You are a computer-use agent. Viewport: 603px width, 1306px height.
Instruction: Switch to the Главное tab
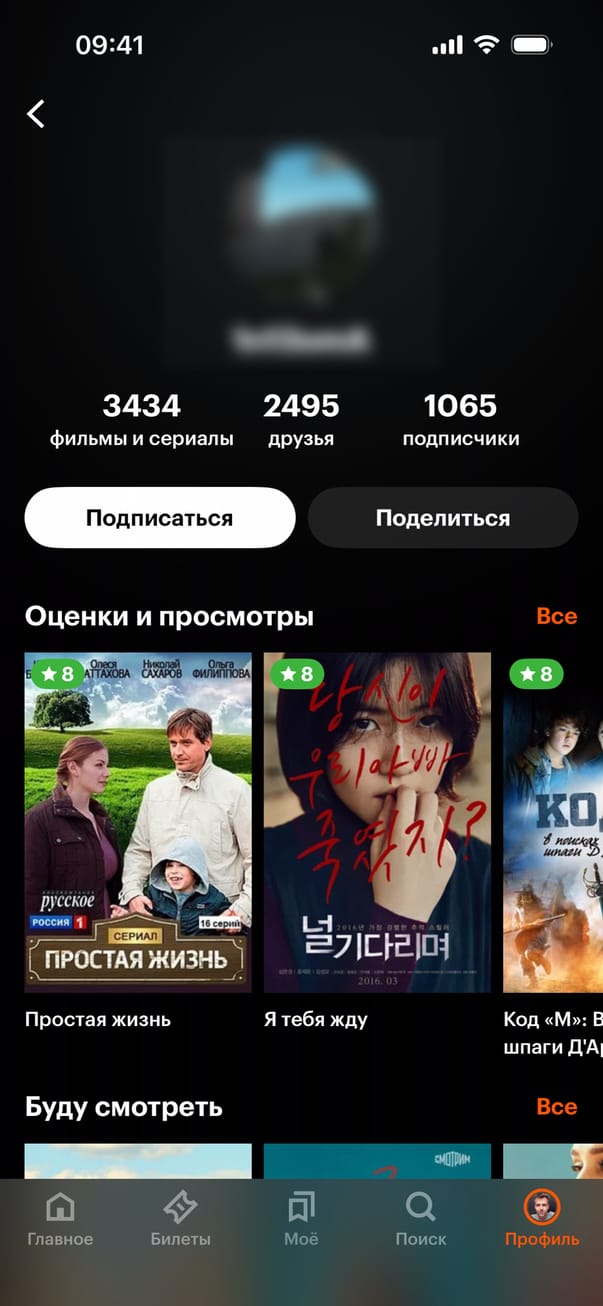(x=60, y=1219)
